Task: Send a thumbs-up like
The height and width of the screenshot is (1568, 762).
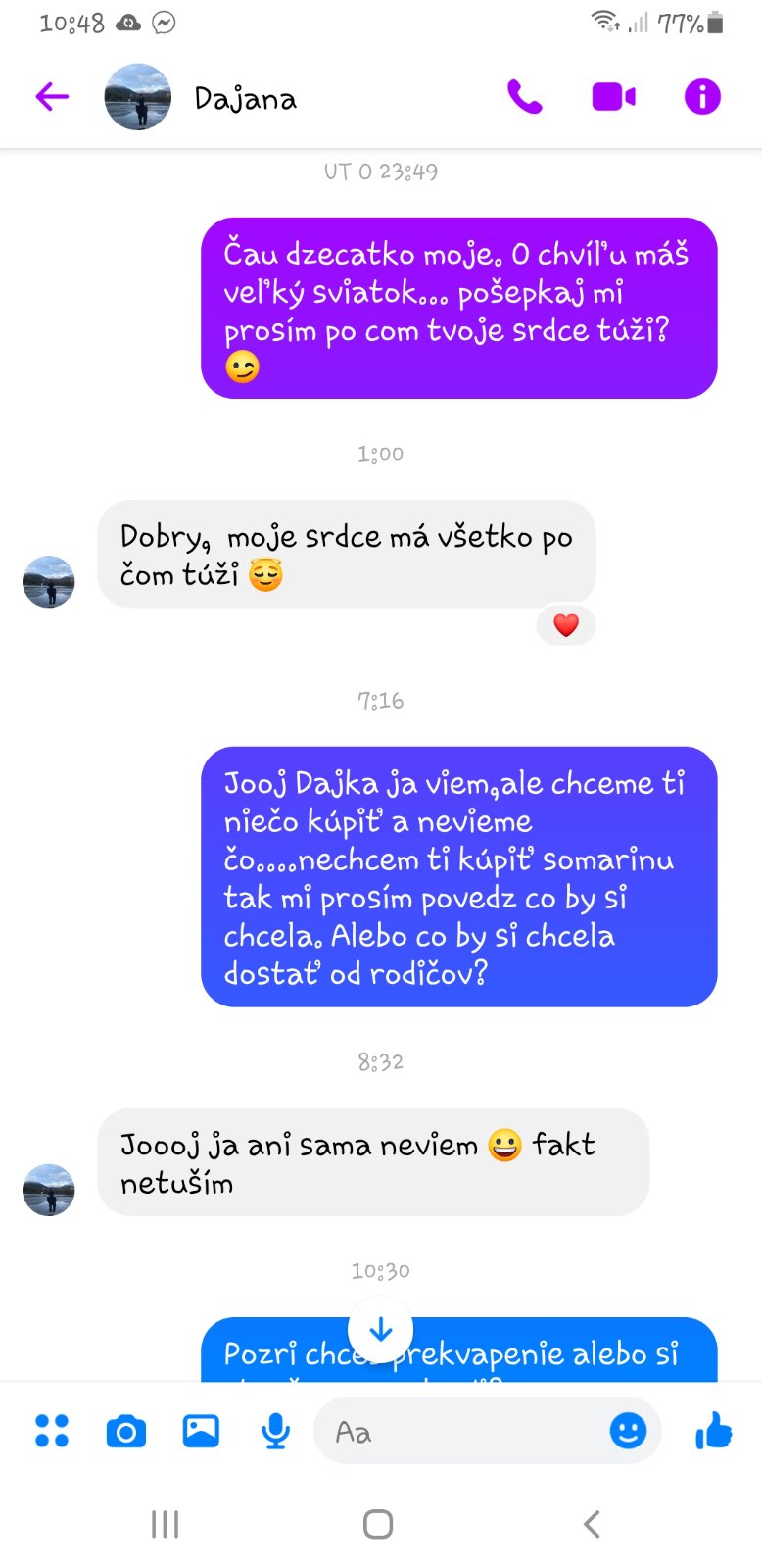Action: [714, 1431]
